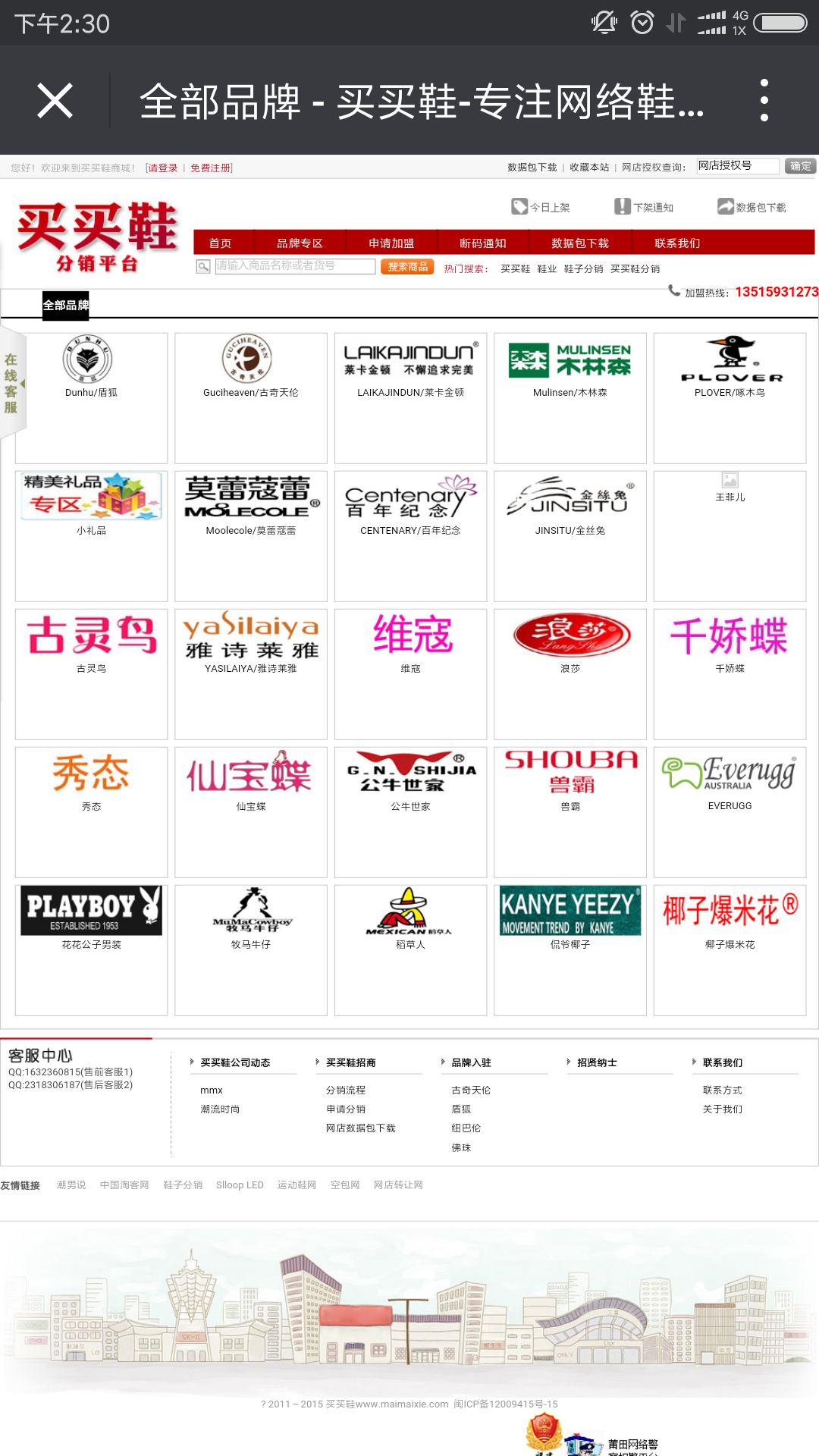Open the 在线客服 side tab
The image size is (819, 1456).
(x=12, y=383)
